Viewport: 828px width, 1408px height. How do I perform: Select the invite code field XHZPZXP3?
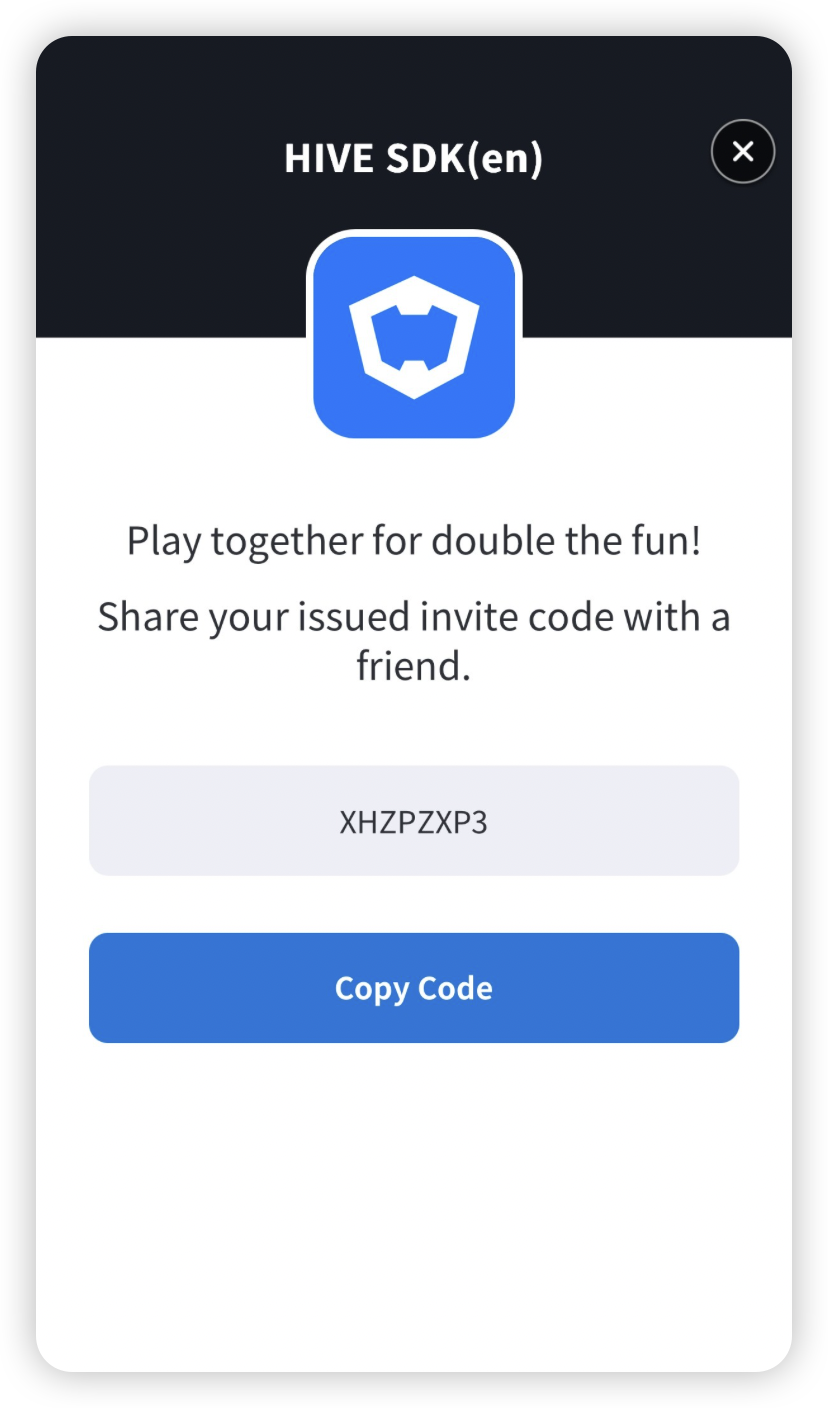click(414, 821)
